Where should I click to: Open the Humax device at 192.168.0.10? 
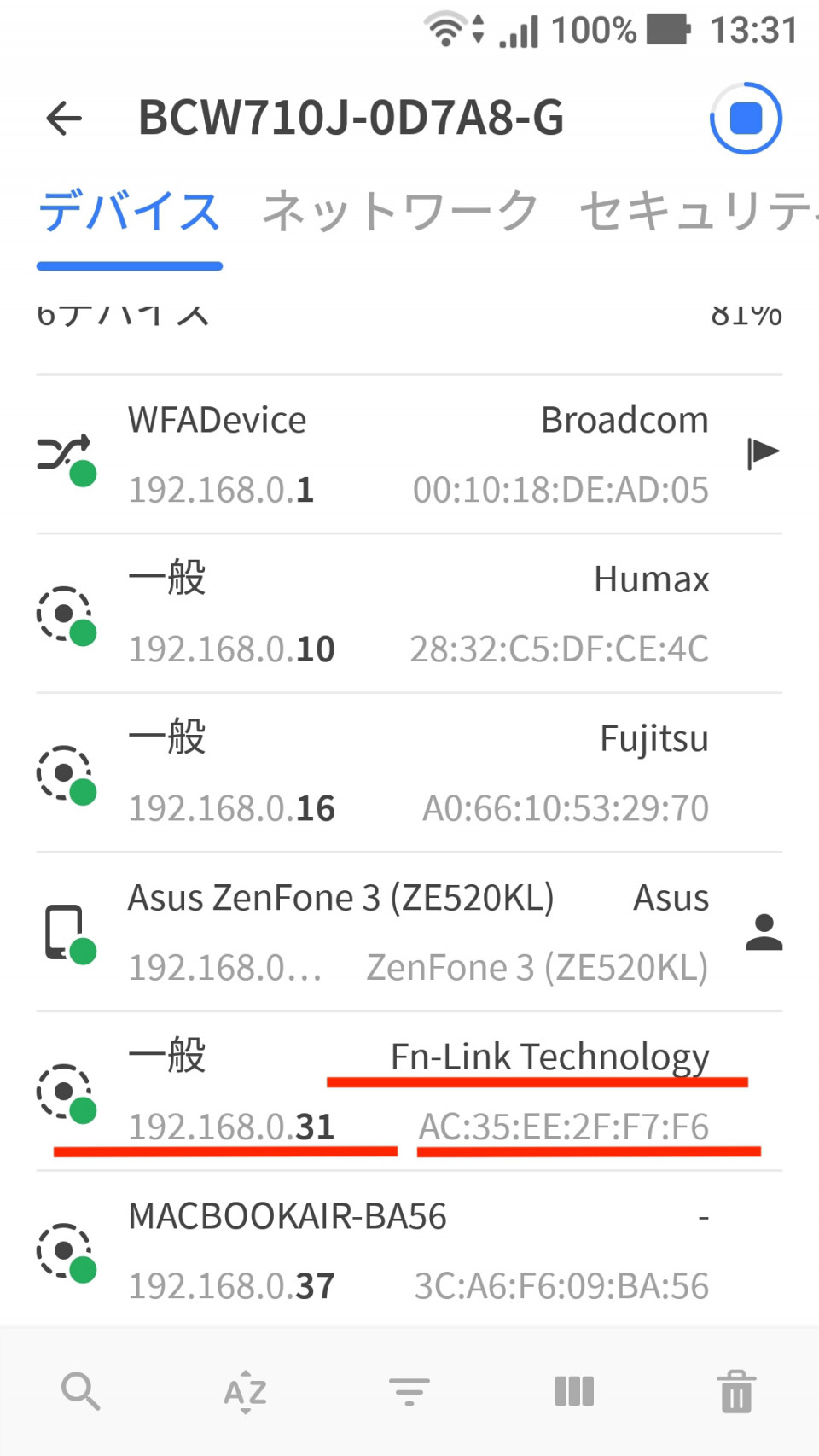tap(409, 614)
